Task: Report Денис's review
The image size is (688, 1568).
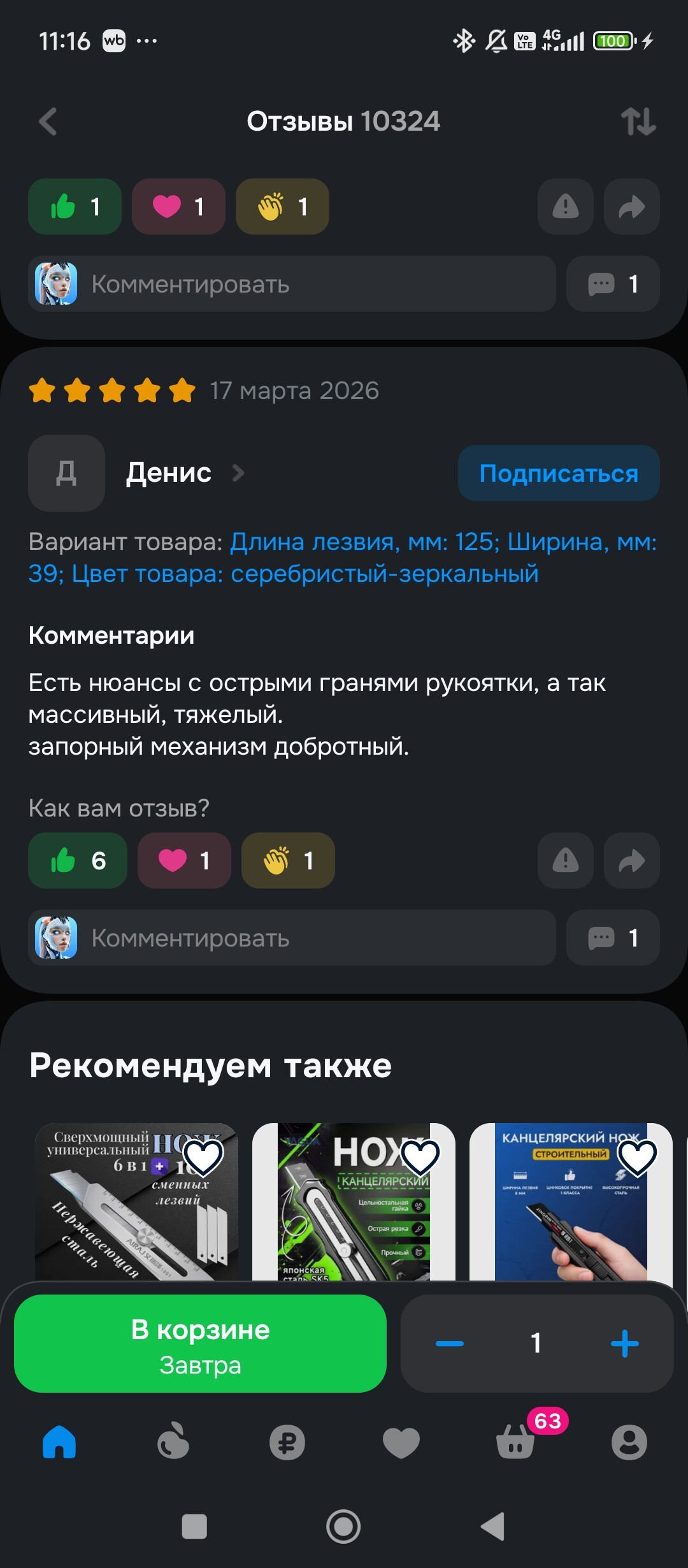Action: (565, 860)
